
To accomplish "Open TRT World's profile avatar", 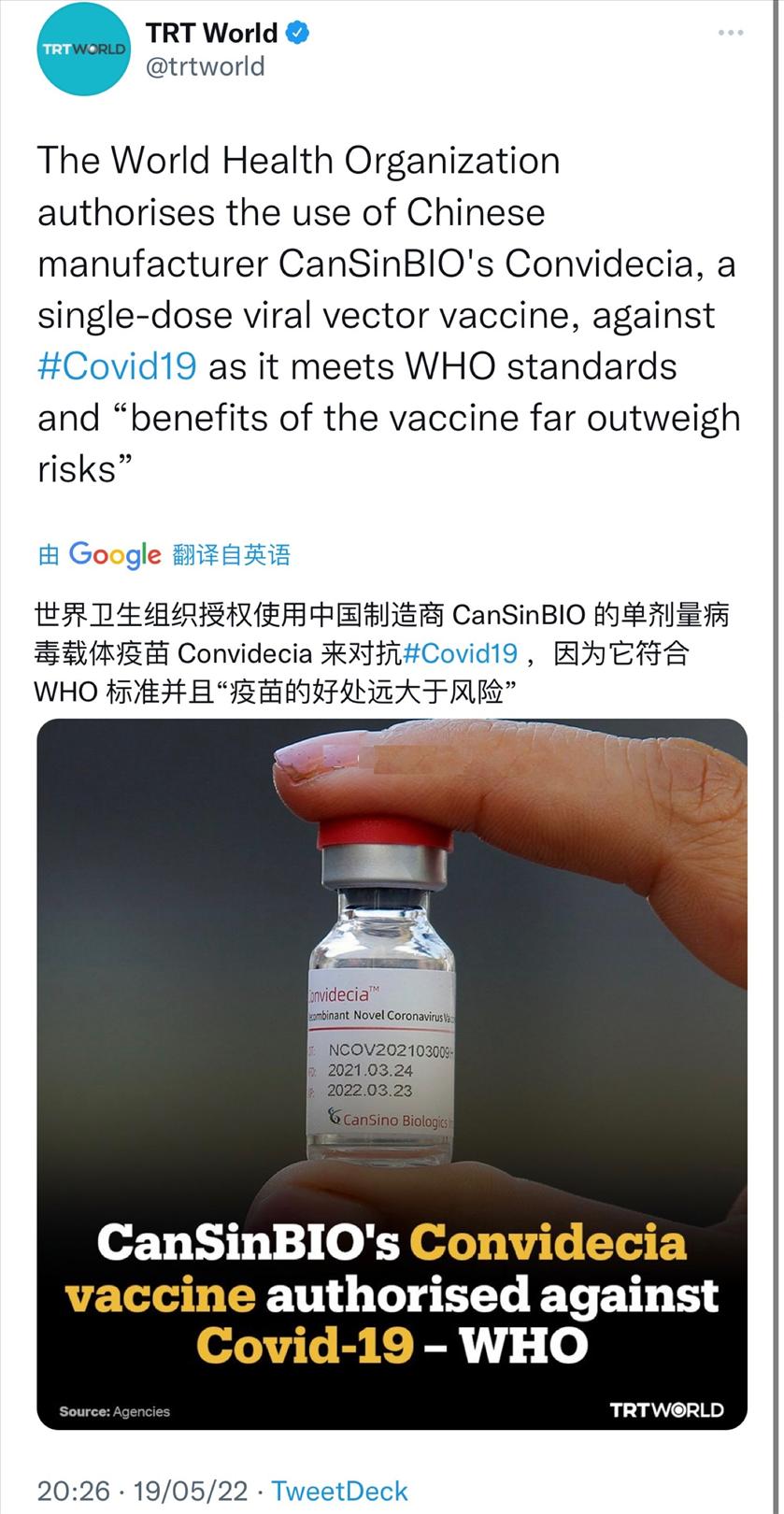I will click(83, 50).
